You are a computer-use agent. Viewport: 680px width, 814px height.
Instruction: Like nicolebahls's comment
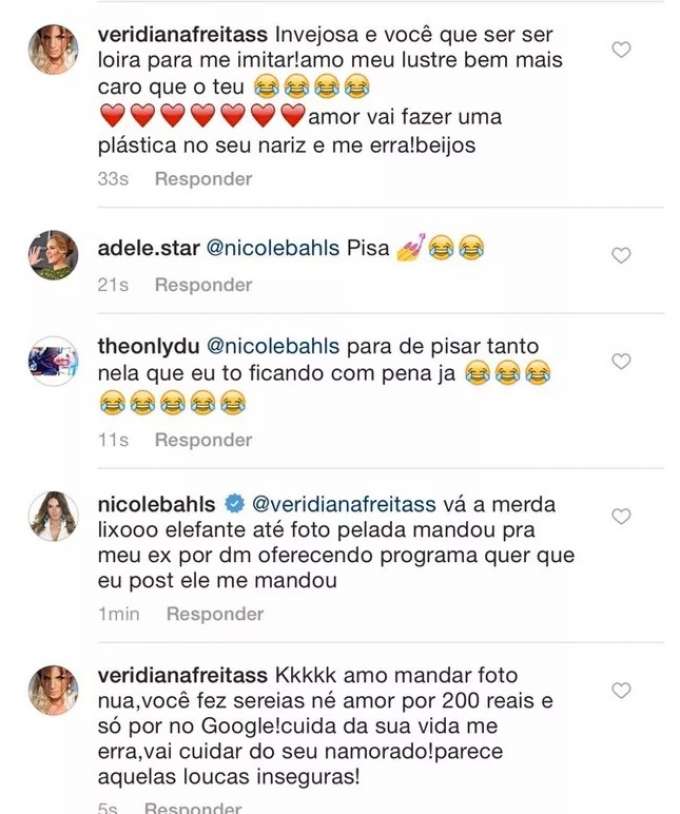coord(621,516)
